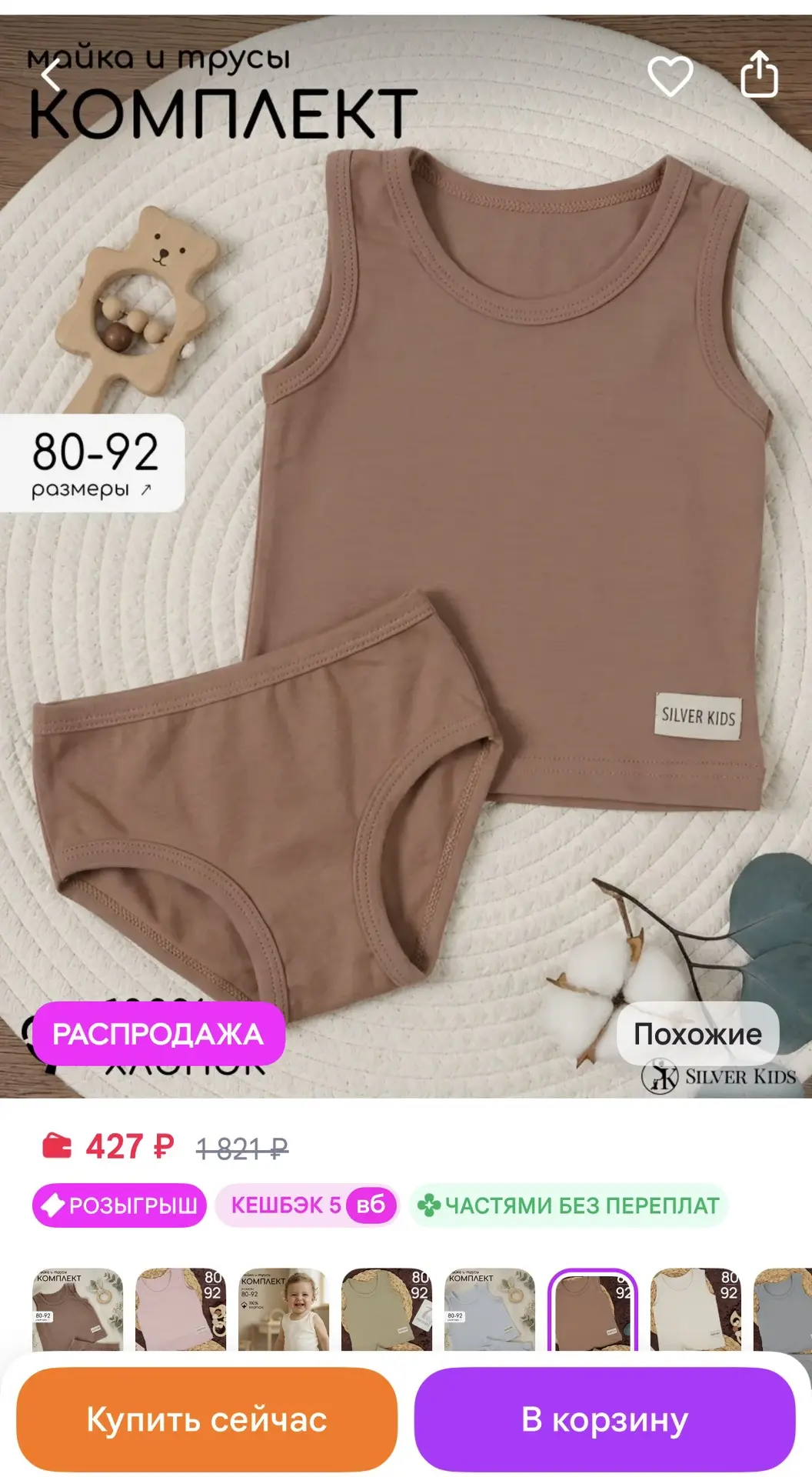Screen dimensions: 812x1477
Task: Add the item with В корзину
Action: 604,1419
